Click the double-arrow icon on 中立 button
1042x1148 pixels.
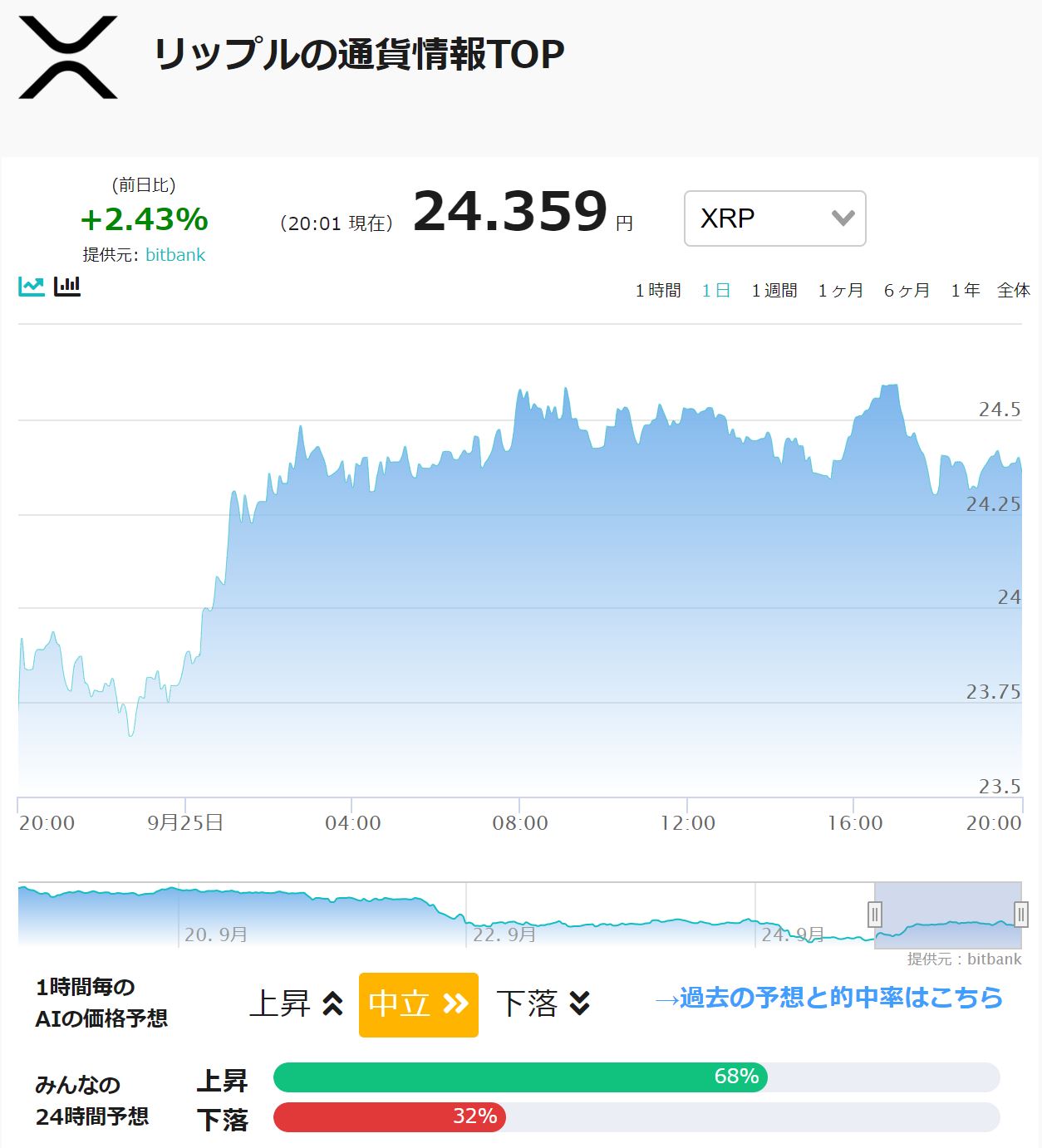[455, 1004]
